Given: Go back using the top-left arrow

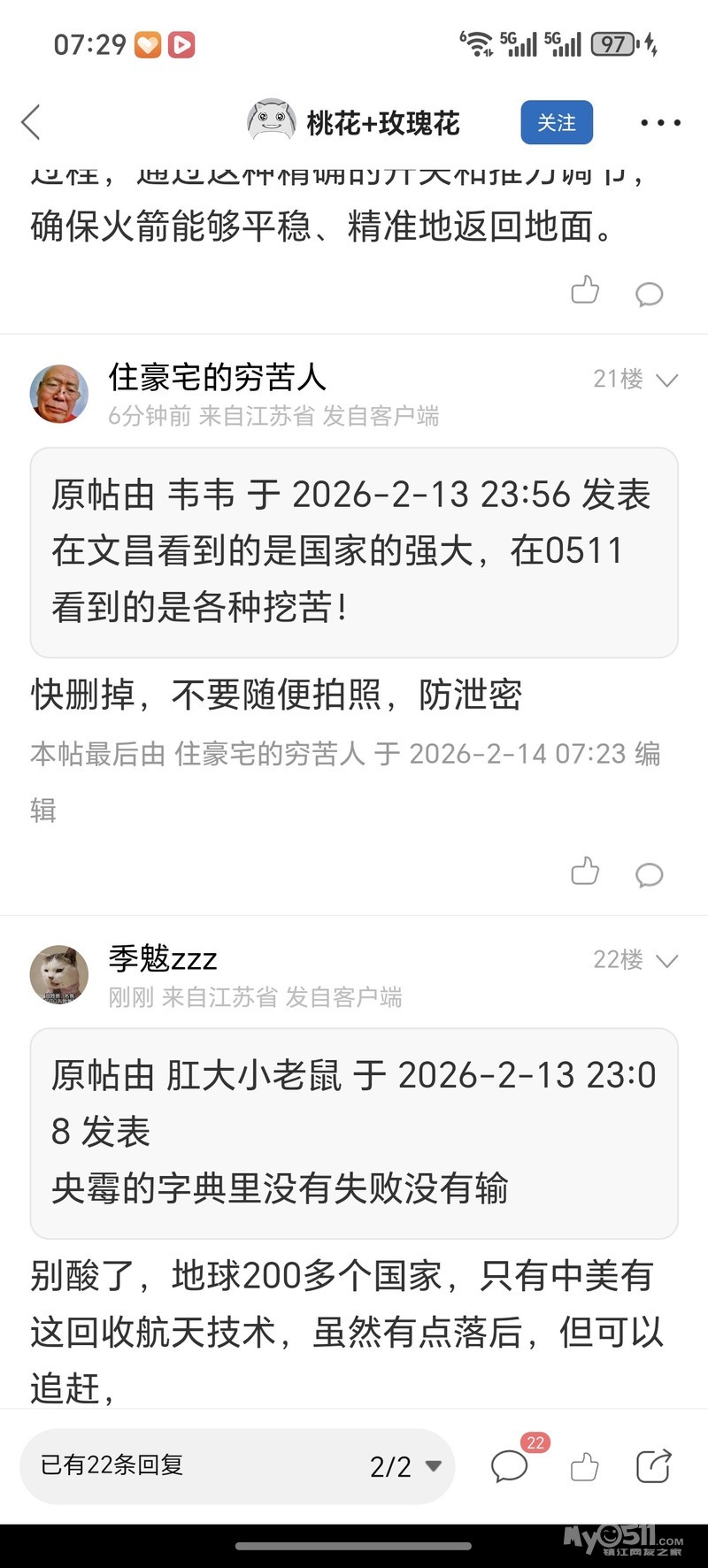Looking at the screenshot, I should tap(31, 122).
